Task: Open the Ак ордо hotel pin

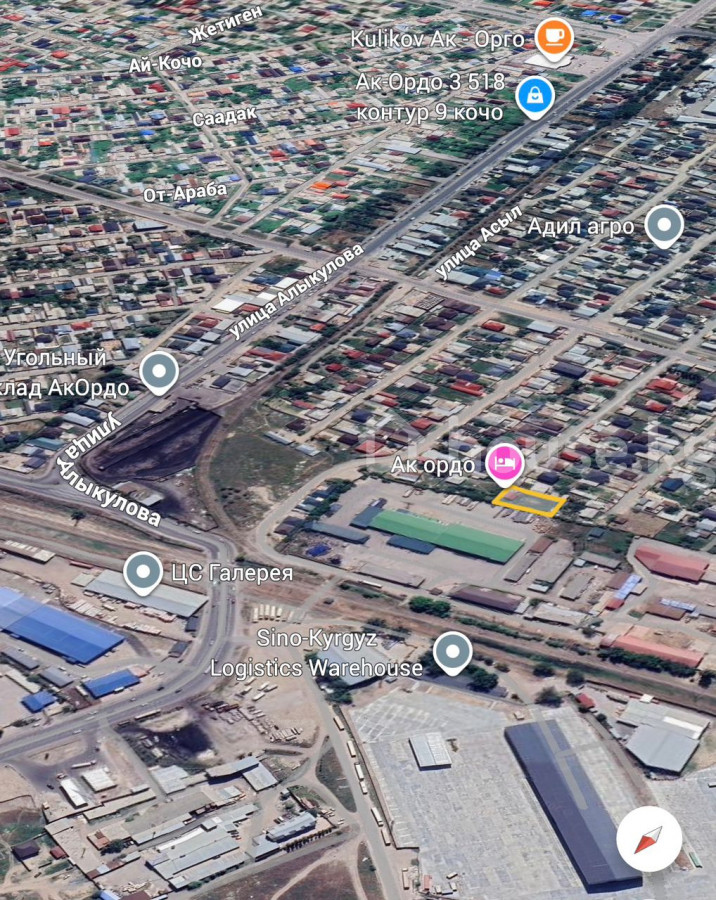Action: pyautogui.click(x=504, y=463)
